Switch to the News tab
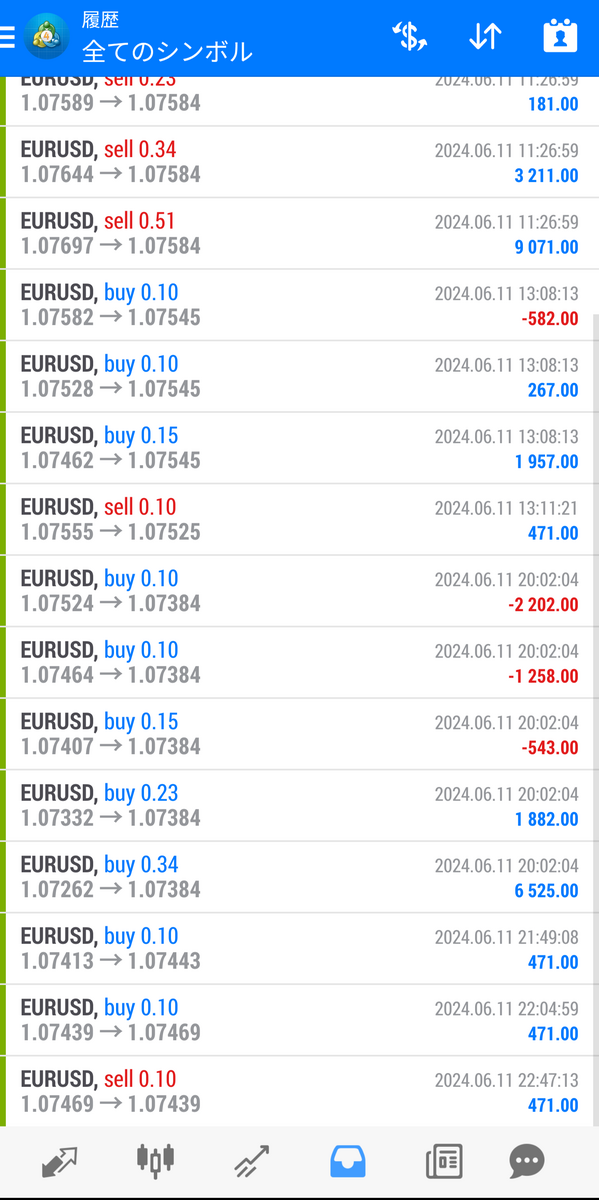This screenshot has height=1200, width=599. tap(444, 1161)
